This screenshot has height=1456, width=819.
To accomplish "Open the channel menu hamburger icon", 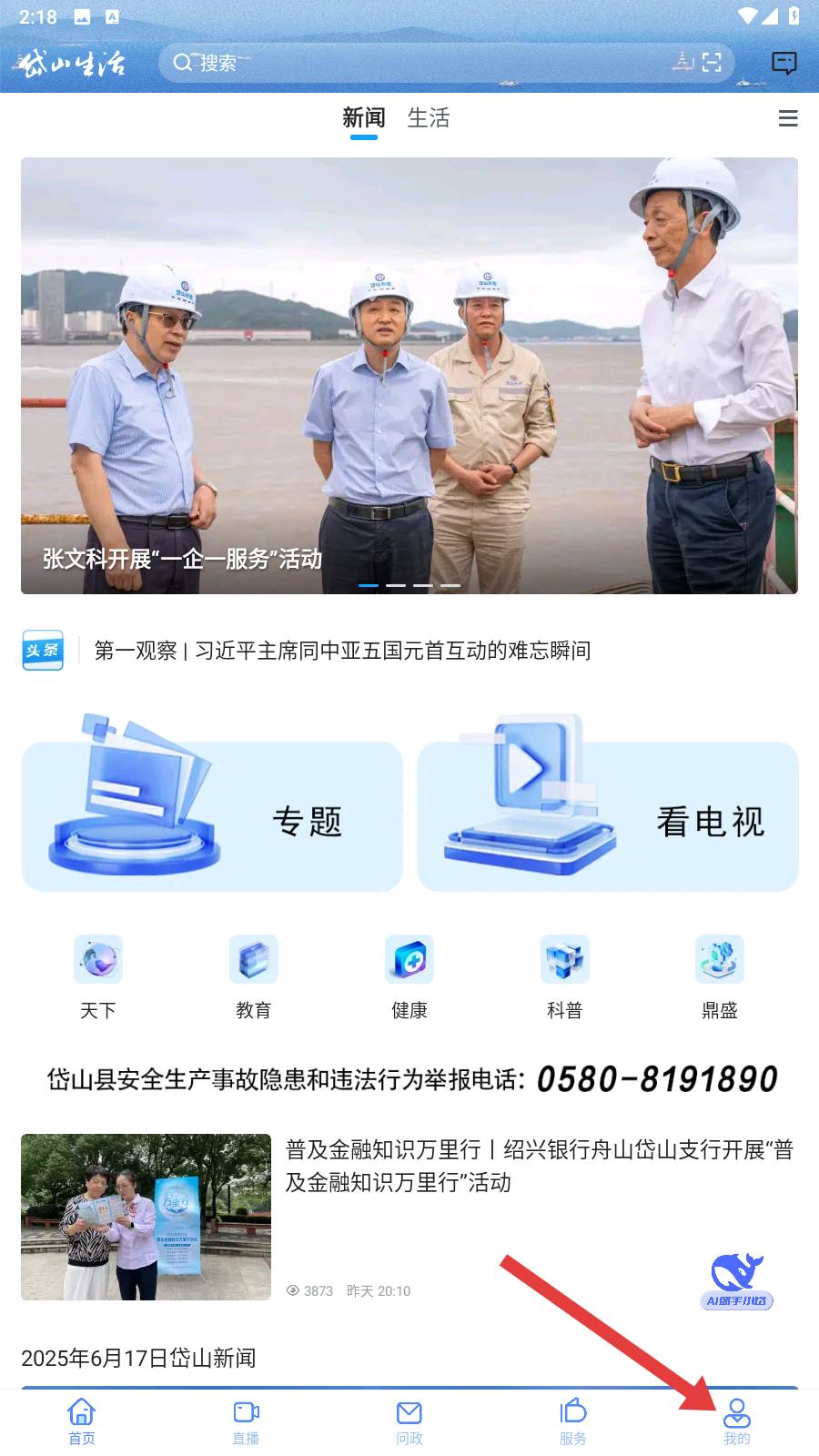I will click(788, 118).
